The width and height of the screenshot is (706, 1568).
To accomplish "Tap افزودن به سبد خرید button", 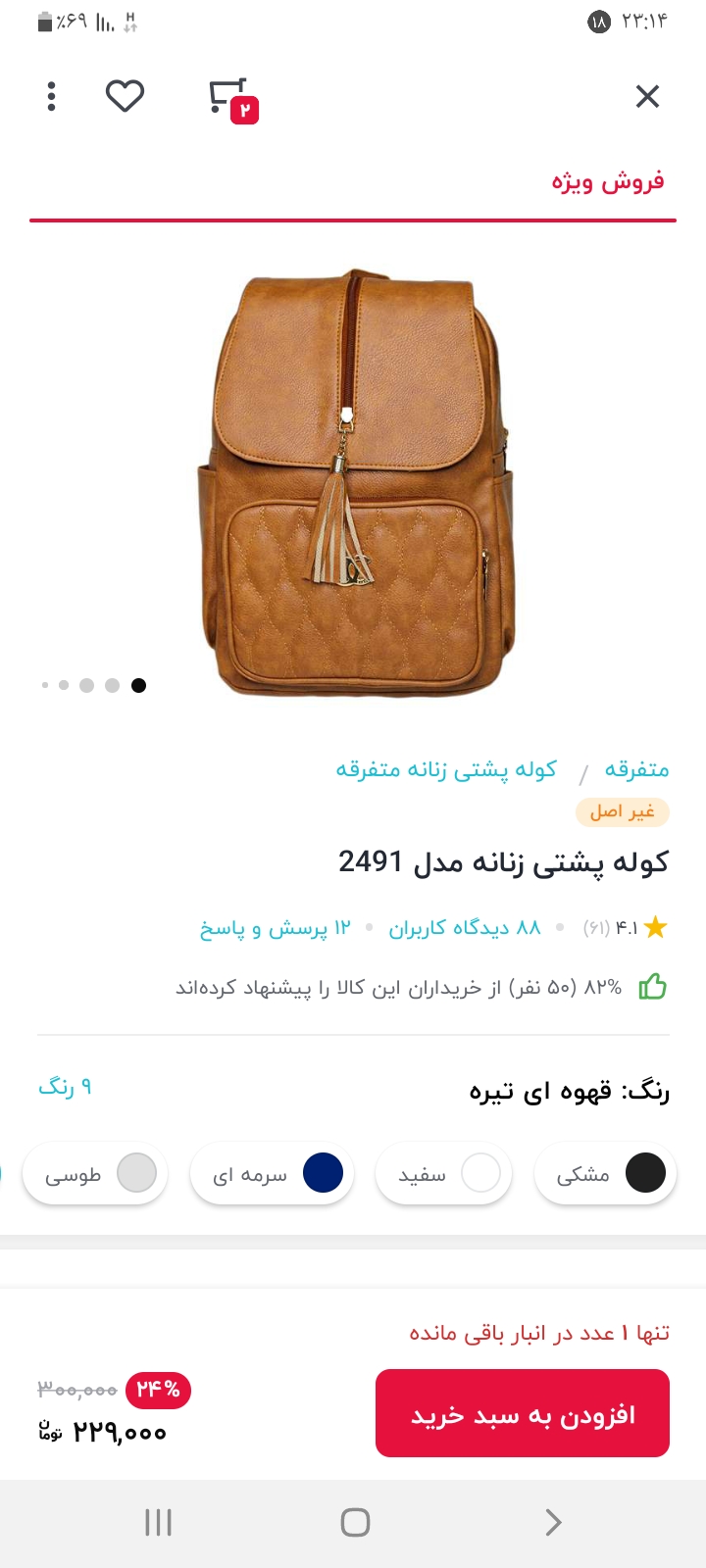I will (522, 1413).
